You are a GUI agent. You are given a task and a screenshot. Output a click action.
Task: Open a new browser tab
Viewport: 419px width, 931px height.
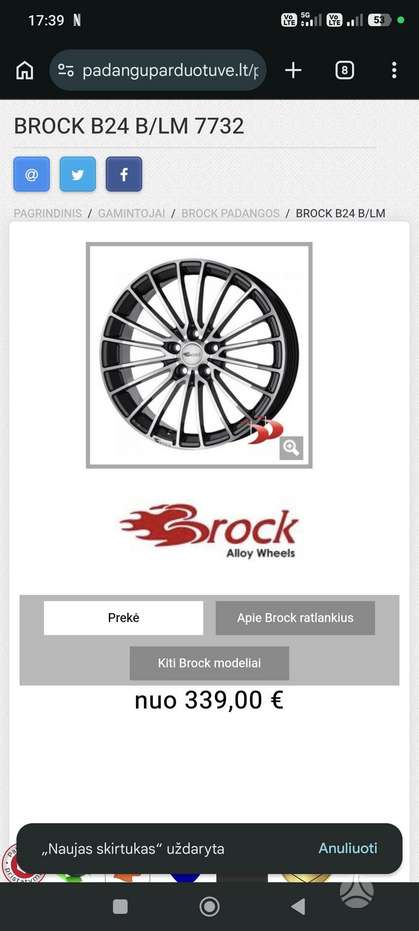tap(293, 71)
